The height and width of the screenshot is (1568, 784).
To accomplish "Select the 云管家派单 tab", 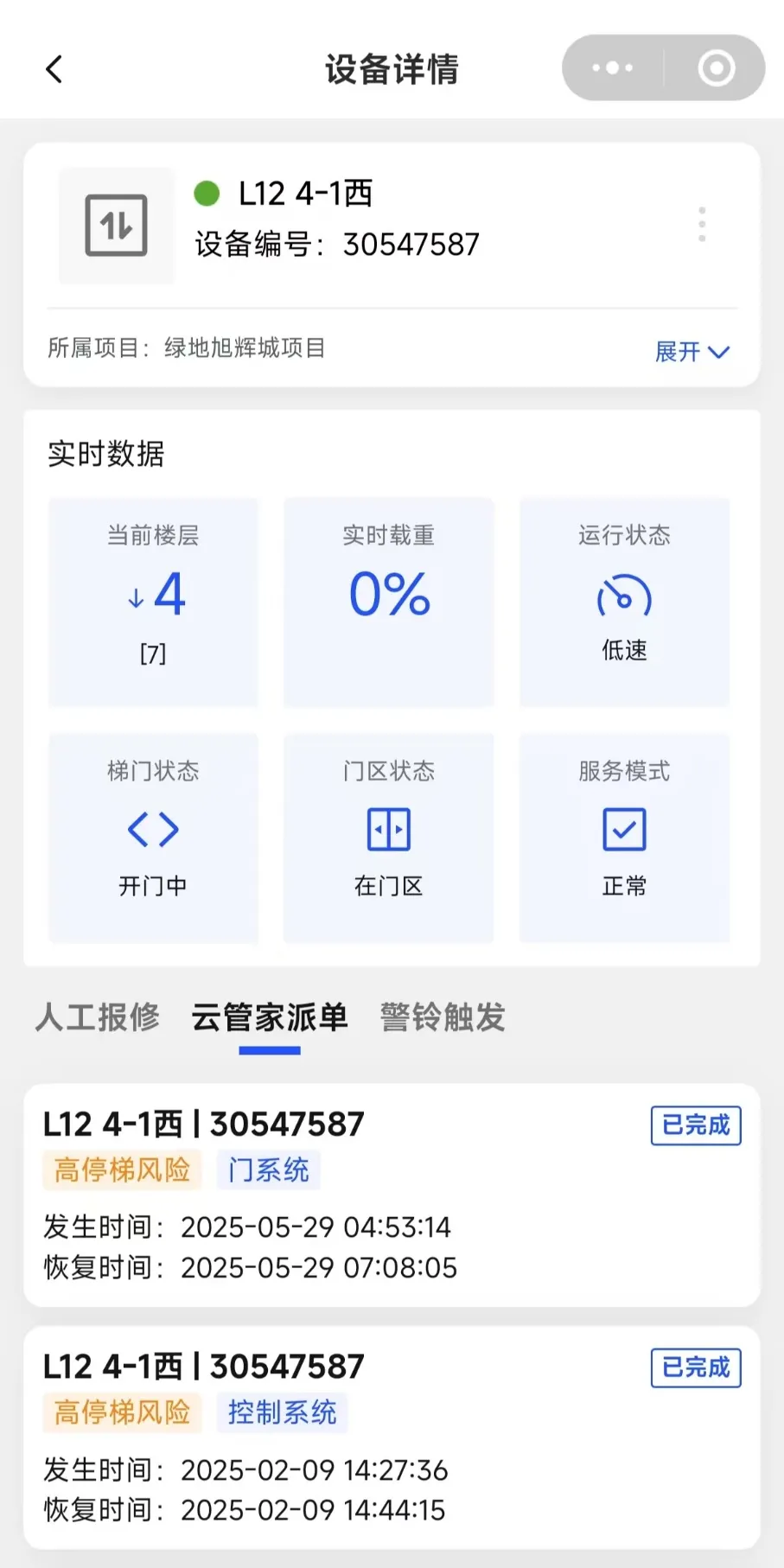I will 270,1017.
